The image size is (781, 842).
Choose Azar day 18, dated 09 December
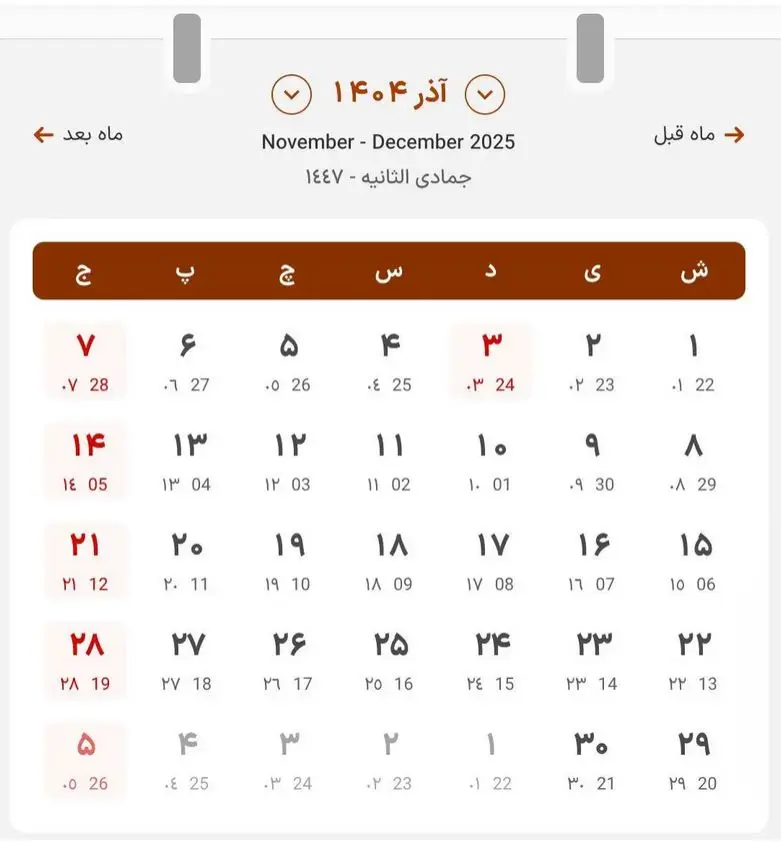(x=392, y=561)
